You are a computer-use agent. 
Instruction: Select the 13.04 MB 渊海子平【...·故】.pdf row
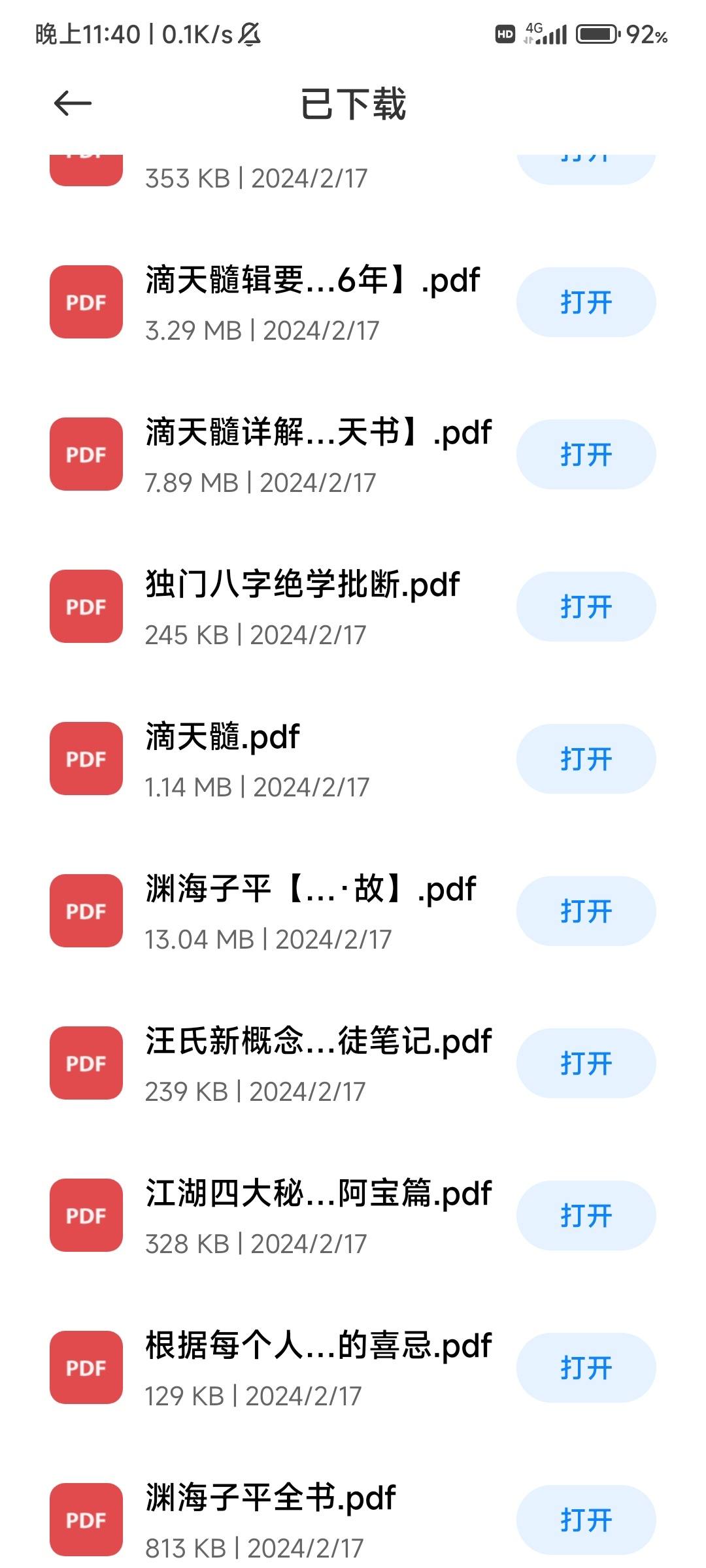pyautogui.click(x=353, y=911)
